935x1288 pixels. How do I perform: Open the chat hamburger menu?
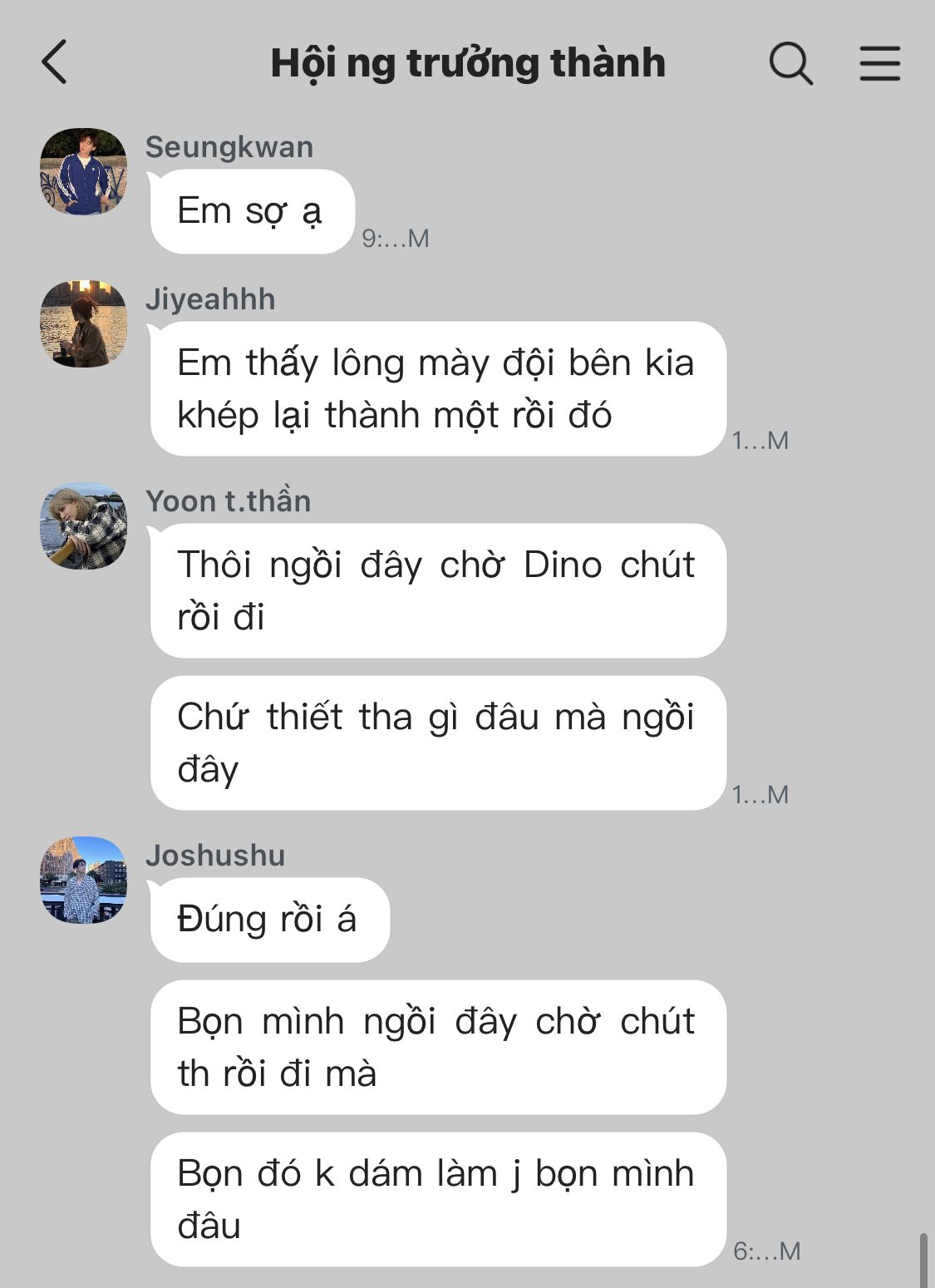tap(879, 63)
